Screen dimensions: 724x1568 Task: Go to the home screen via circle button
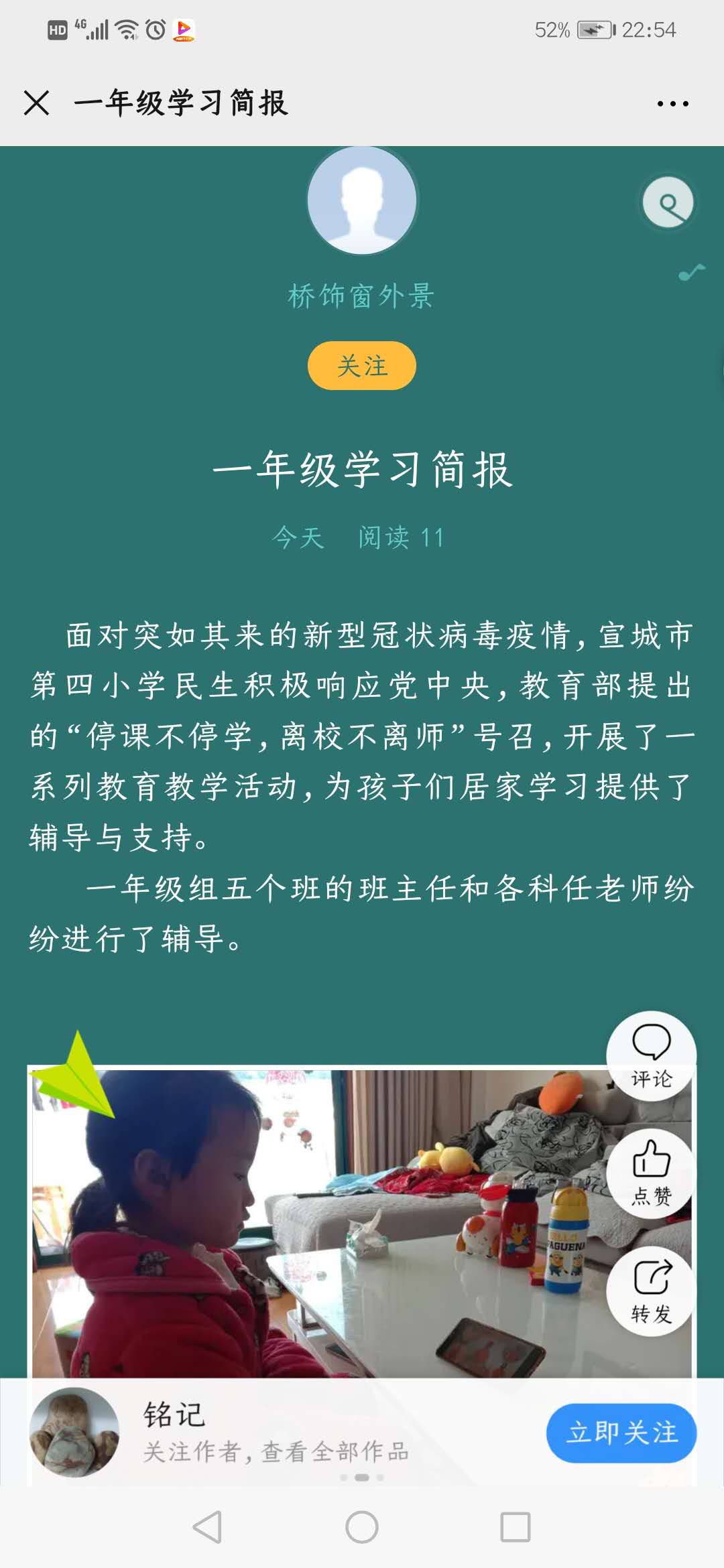362,1527
